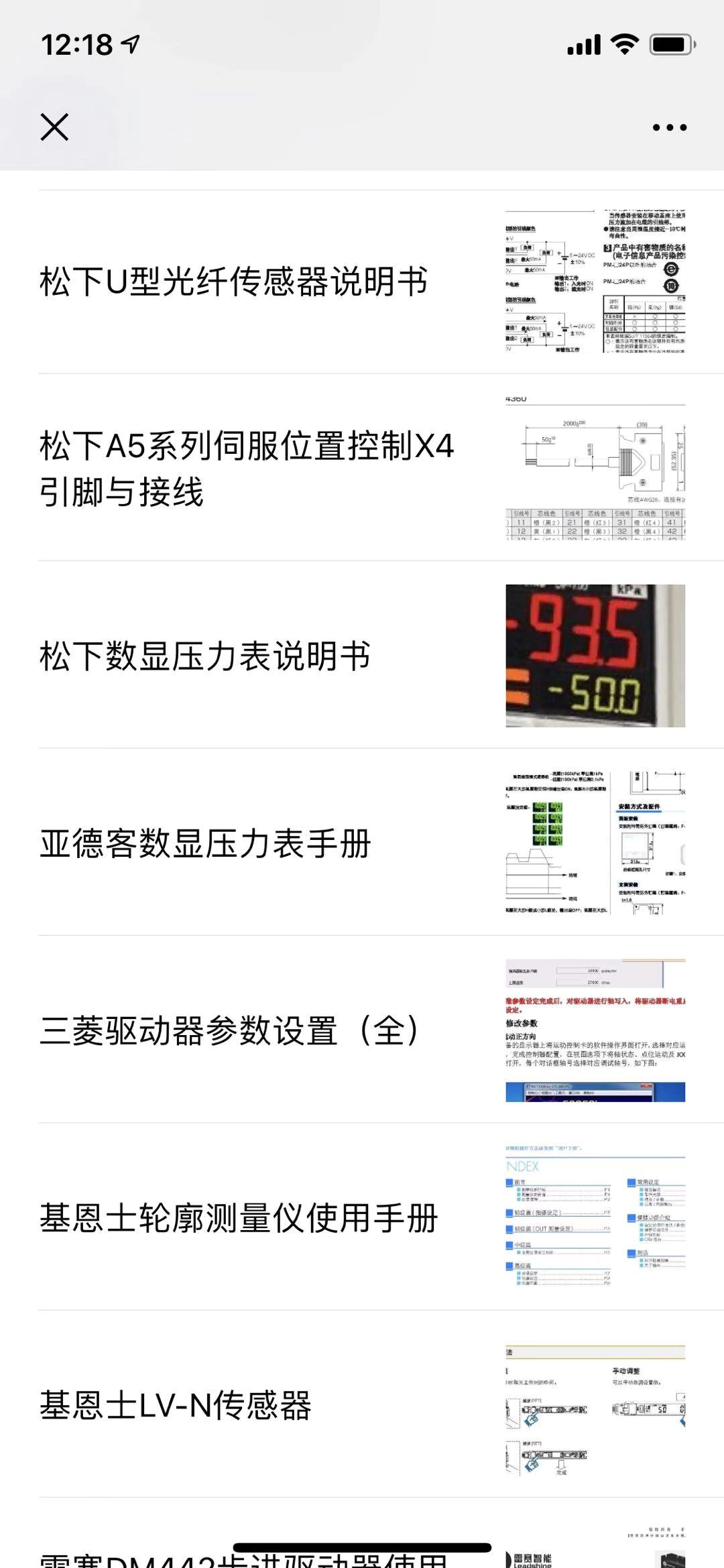Screen dimensions: 724x1568
Task: Open 基恩士LV-N传感器 article
Action: pos(176,1405)
